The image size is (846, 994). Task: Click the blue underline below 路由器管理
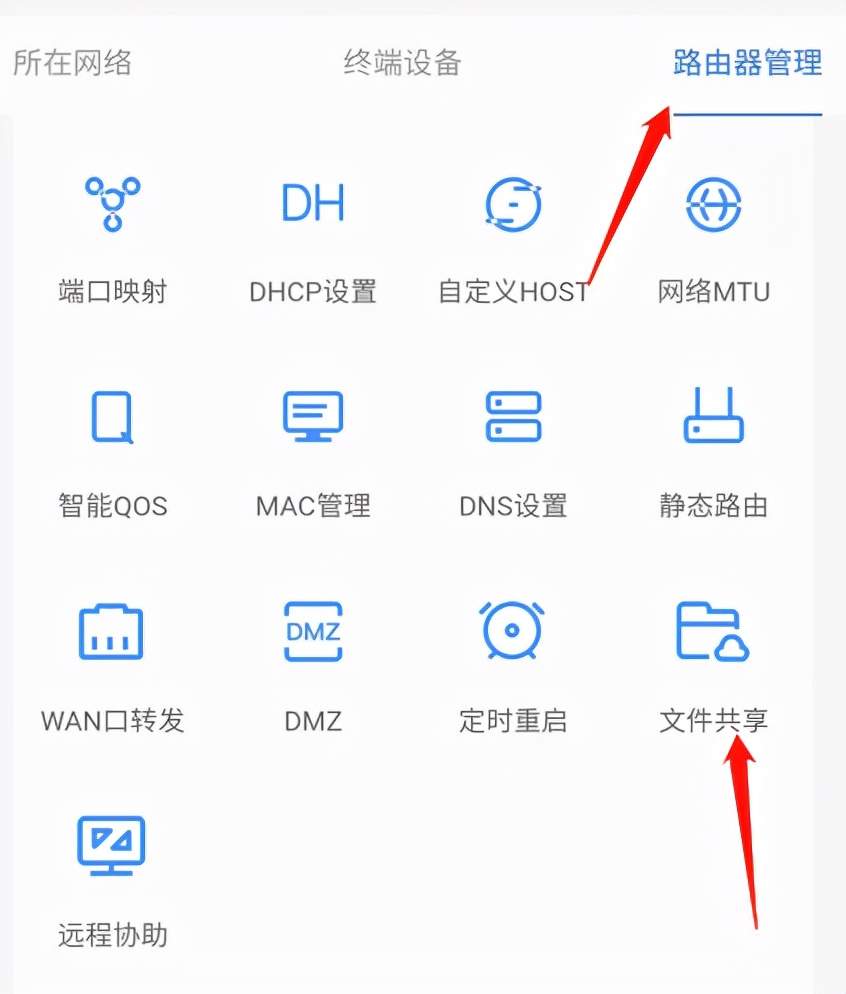point(748,115)
